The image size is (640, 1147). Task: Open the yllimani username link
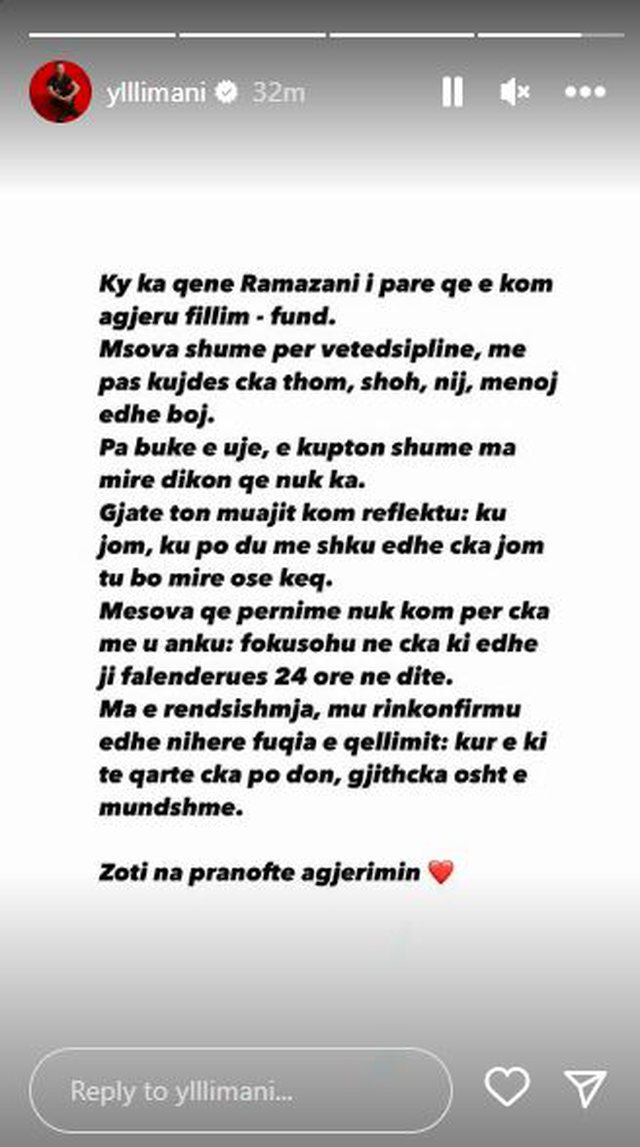155,93
